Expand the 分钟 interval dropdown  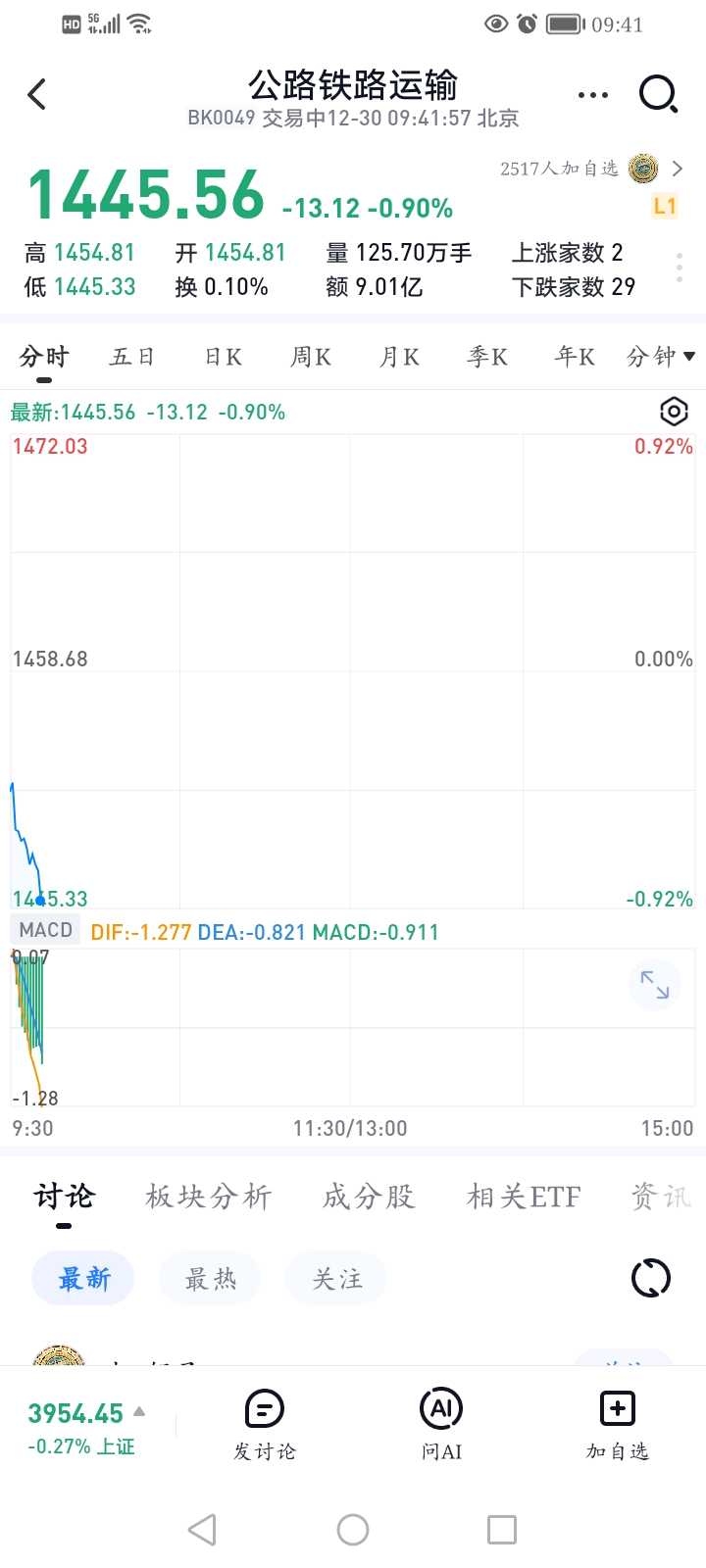click(x=661, y=357)
